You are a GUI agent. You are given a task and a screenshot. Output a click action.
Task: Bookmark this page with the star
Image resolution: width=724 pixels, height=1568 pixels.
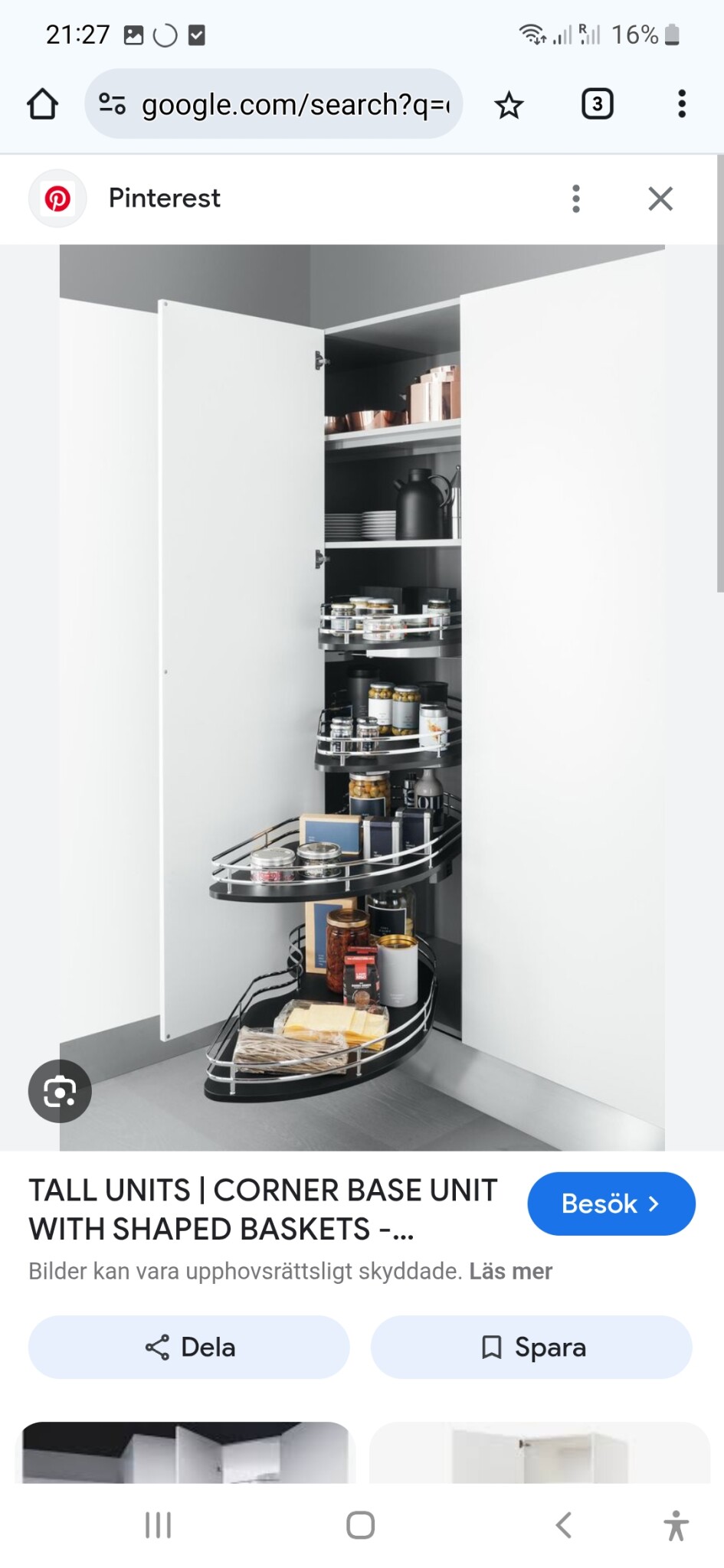(509, 105)
